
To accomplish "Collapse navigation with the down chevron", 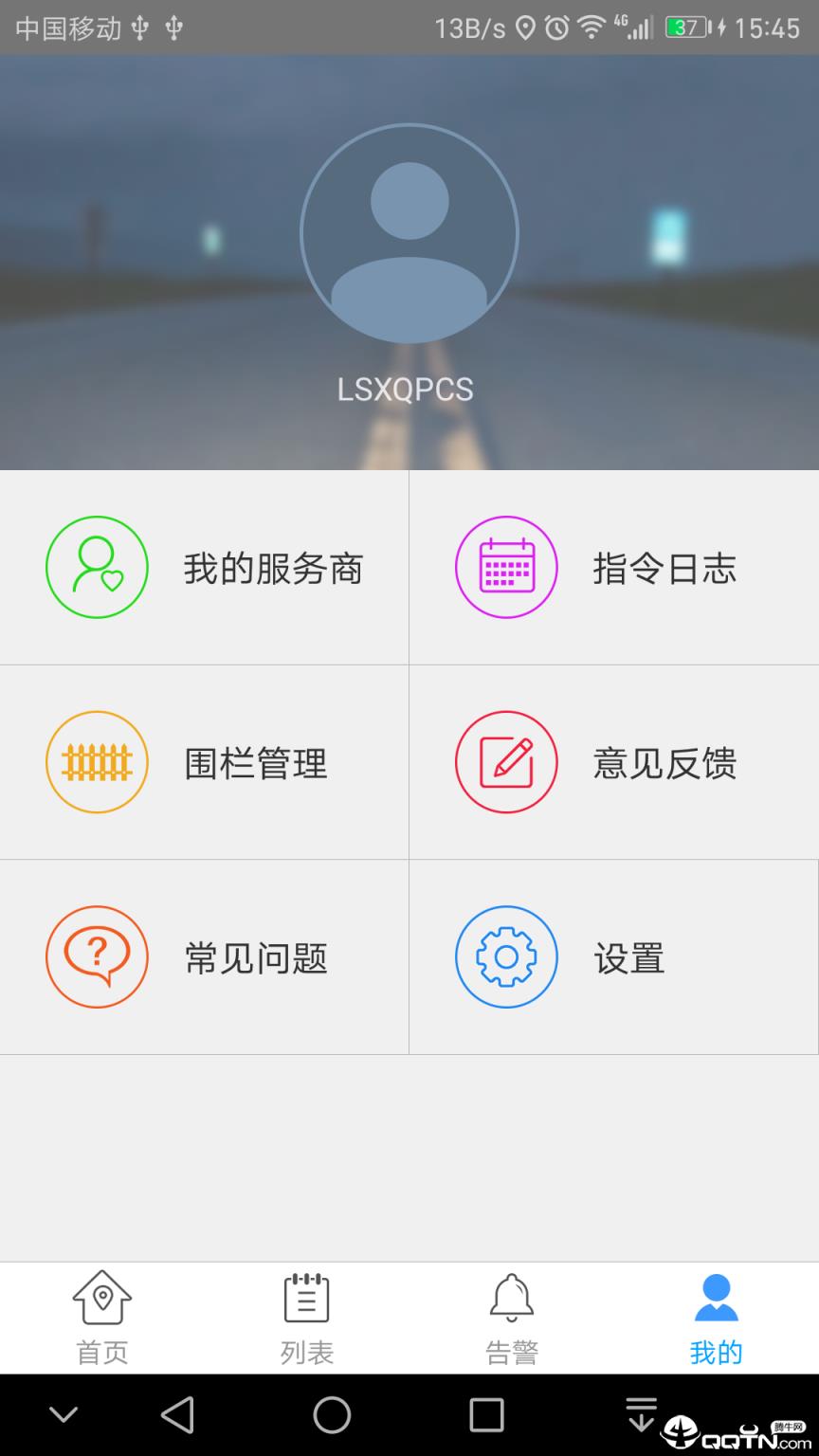I will coord(64,1413).
